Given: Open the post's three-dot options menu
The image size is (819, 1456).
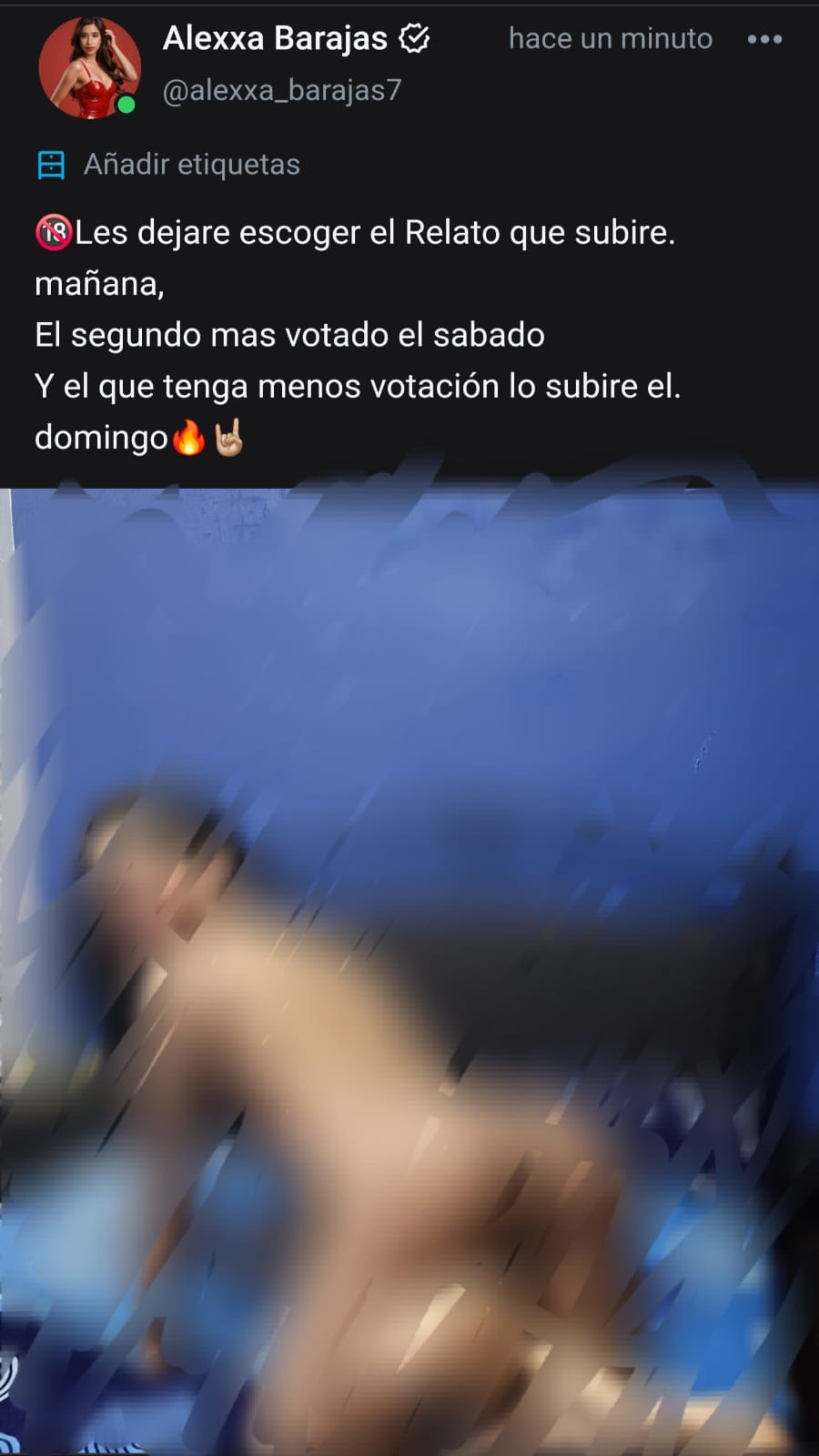Looking at the screenshot, I should [x=764, y=39].
